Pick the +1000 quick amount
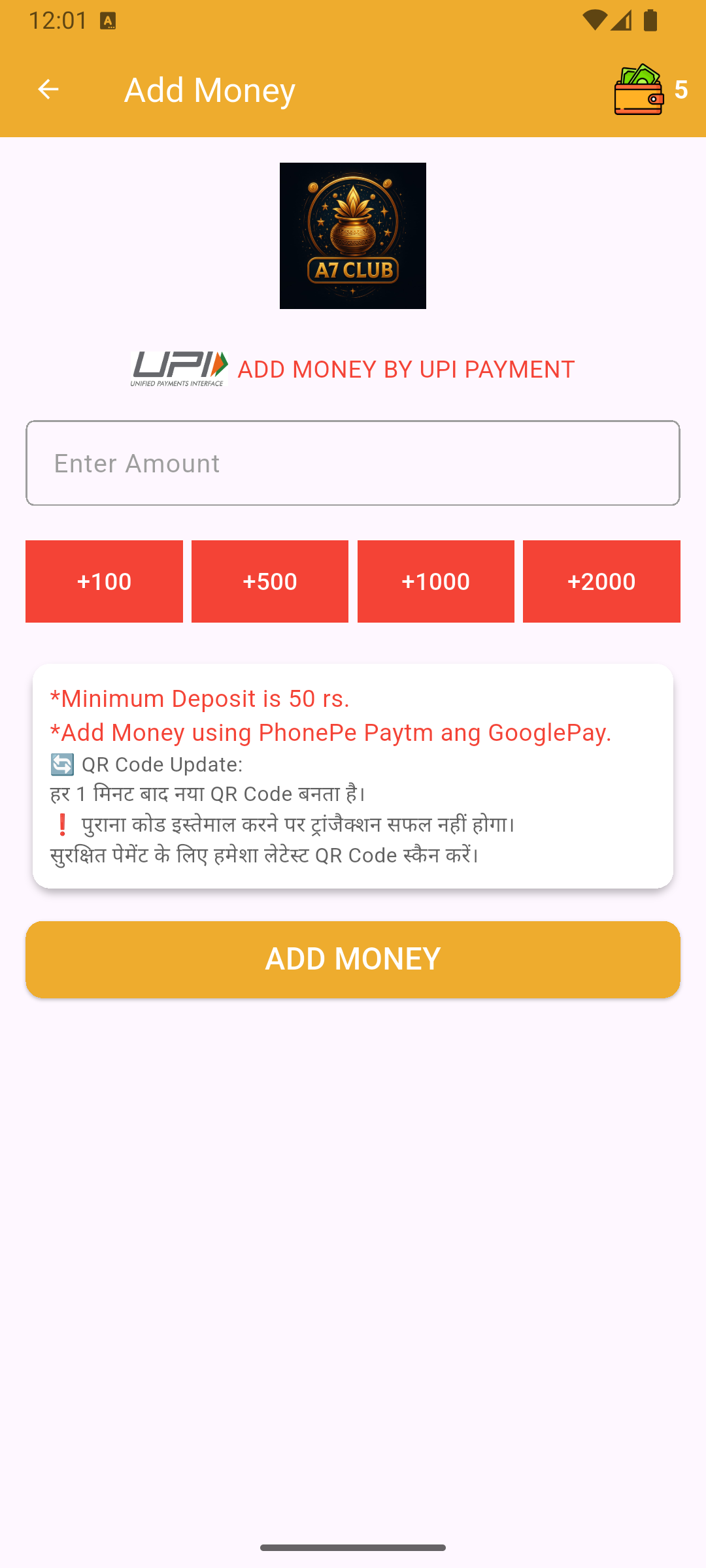This screenshot has height=1568, width=706. pos(436,581)
